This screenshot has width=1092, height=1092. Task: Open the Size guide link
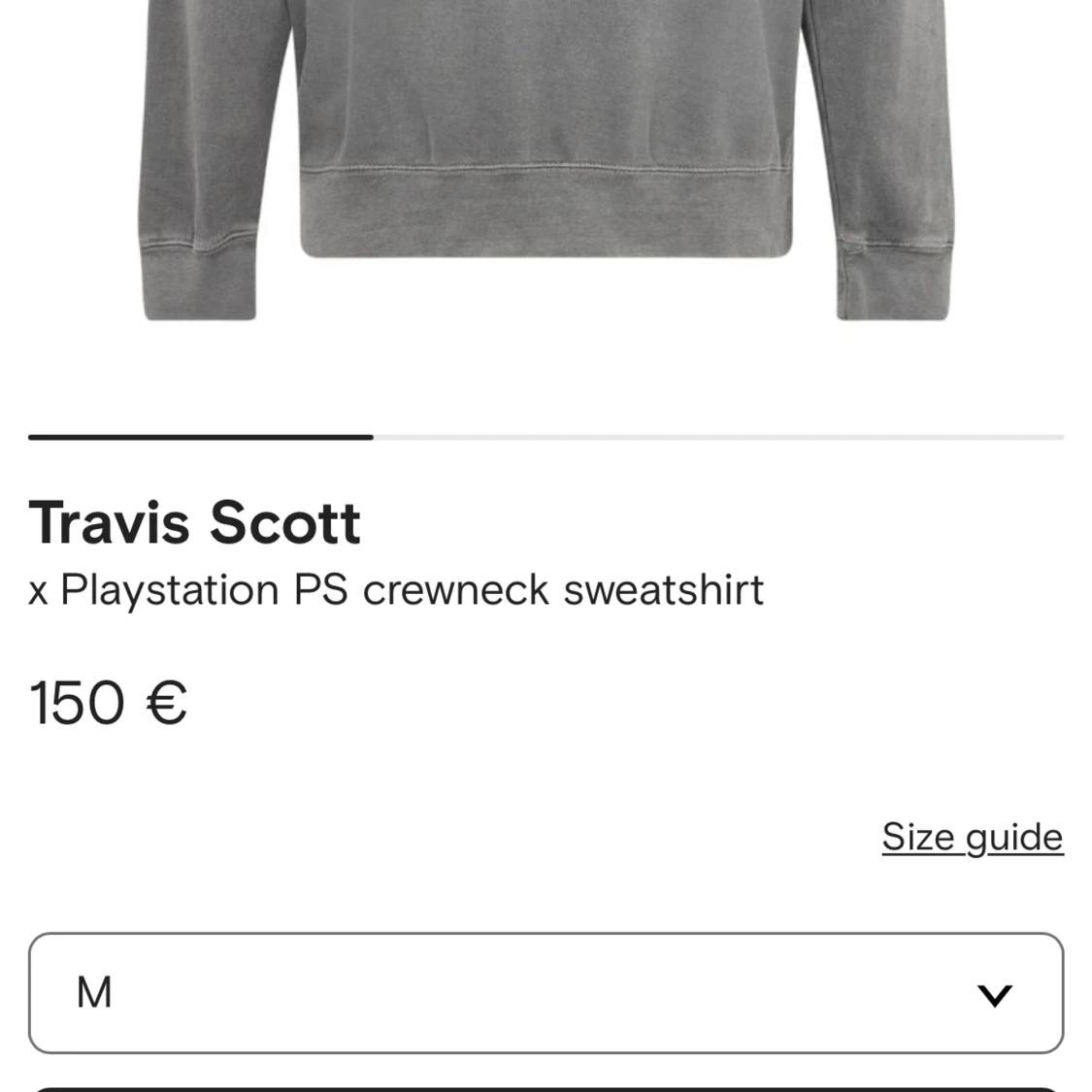click(x=972, y=837)
